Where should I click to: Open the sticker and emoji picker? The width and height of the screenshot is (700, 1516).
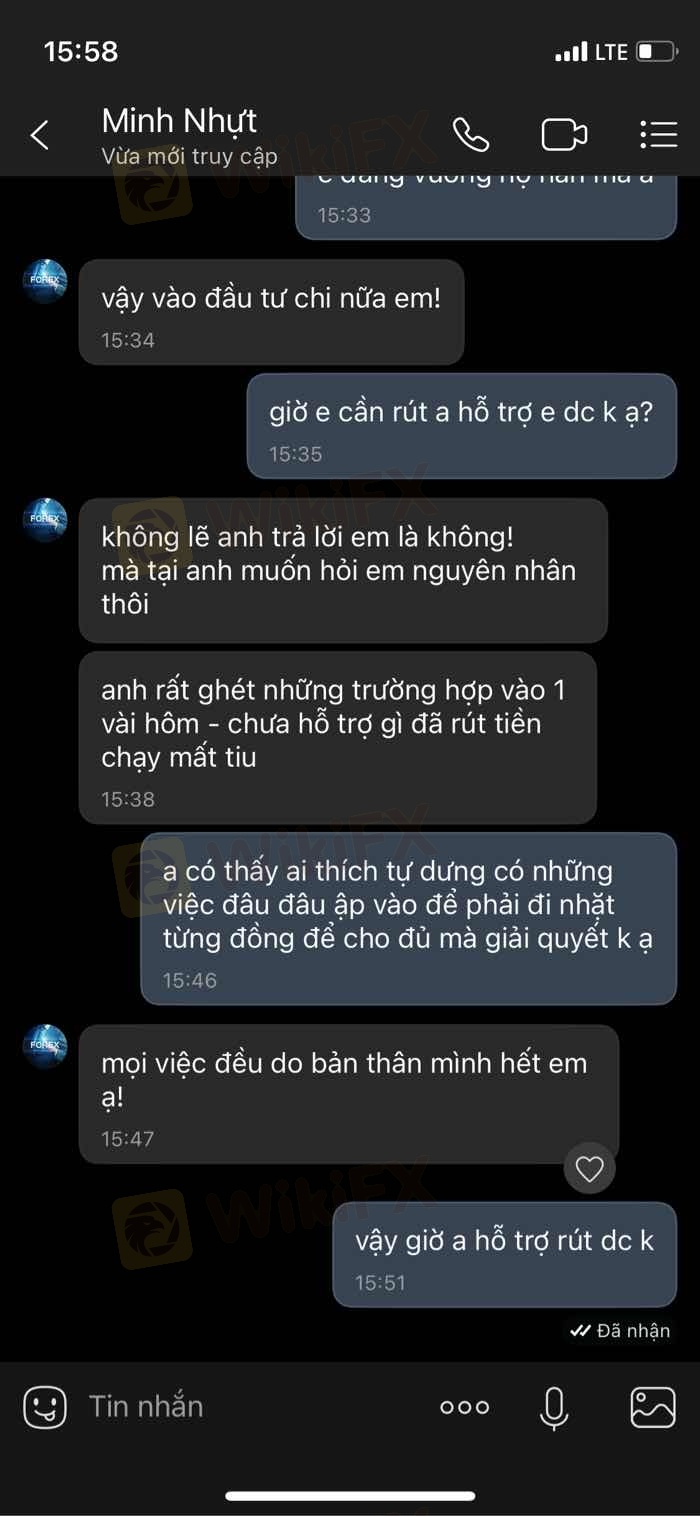pyautogui.click(x=45, y=1407)
